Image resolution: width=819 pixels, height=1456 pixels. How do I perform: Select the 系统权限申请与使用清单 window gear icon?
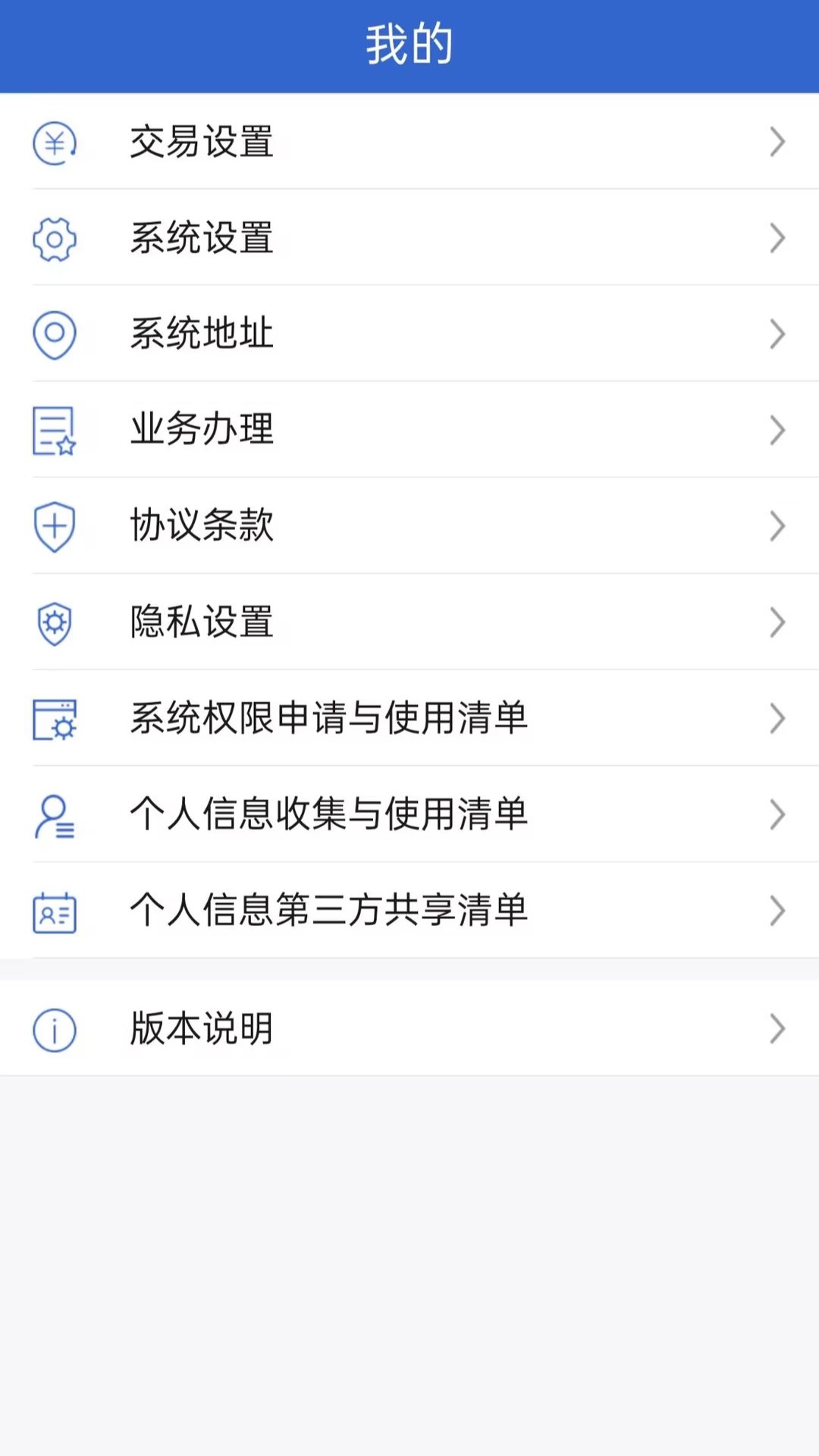54,719
